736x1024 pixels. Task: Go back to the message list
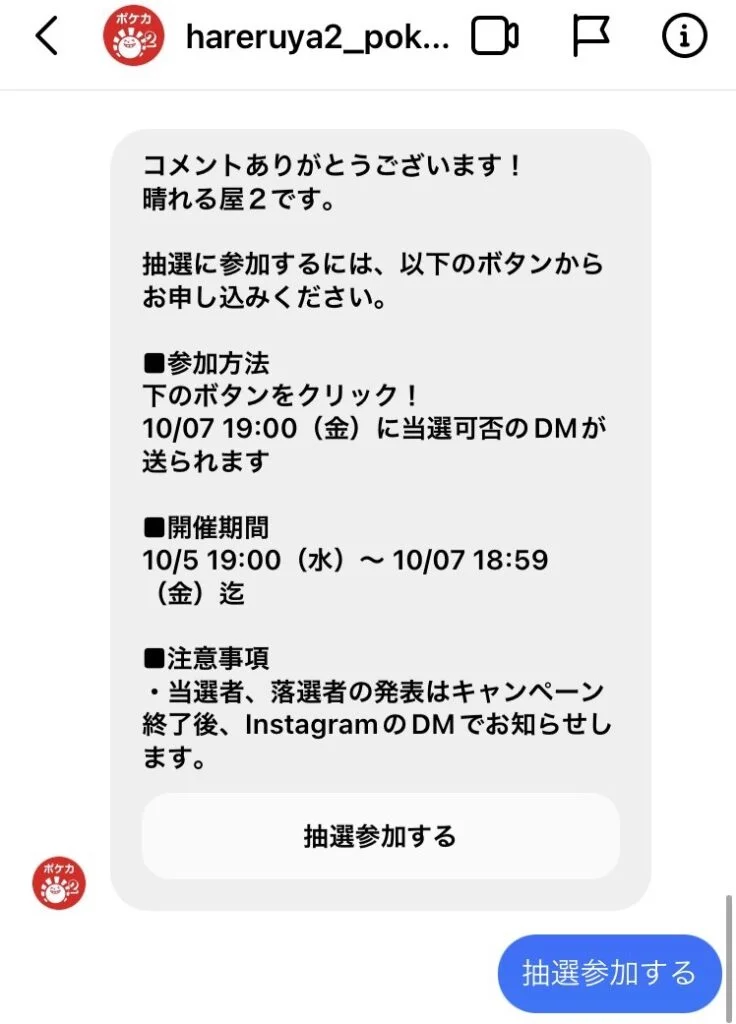46,37
